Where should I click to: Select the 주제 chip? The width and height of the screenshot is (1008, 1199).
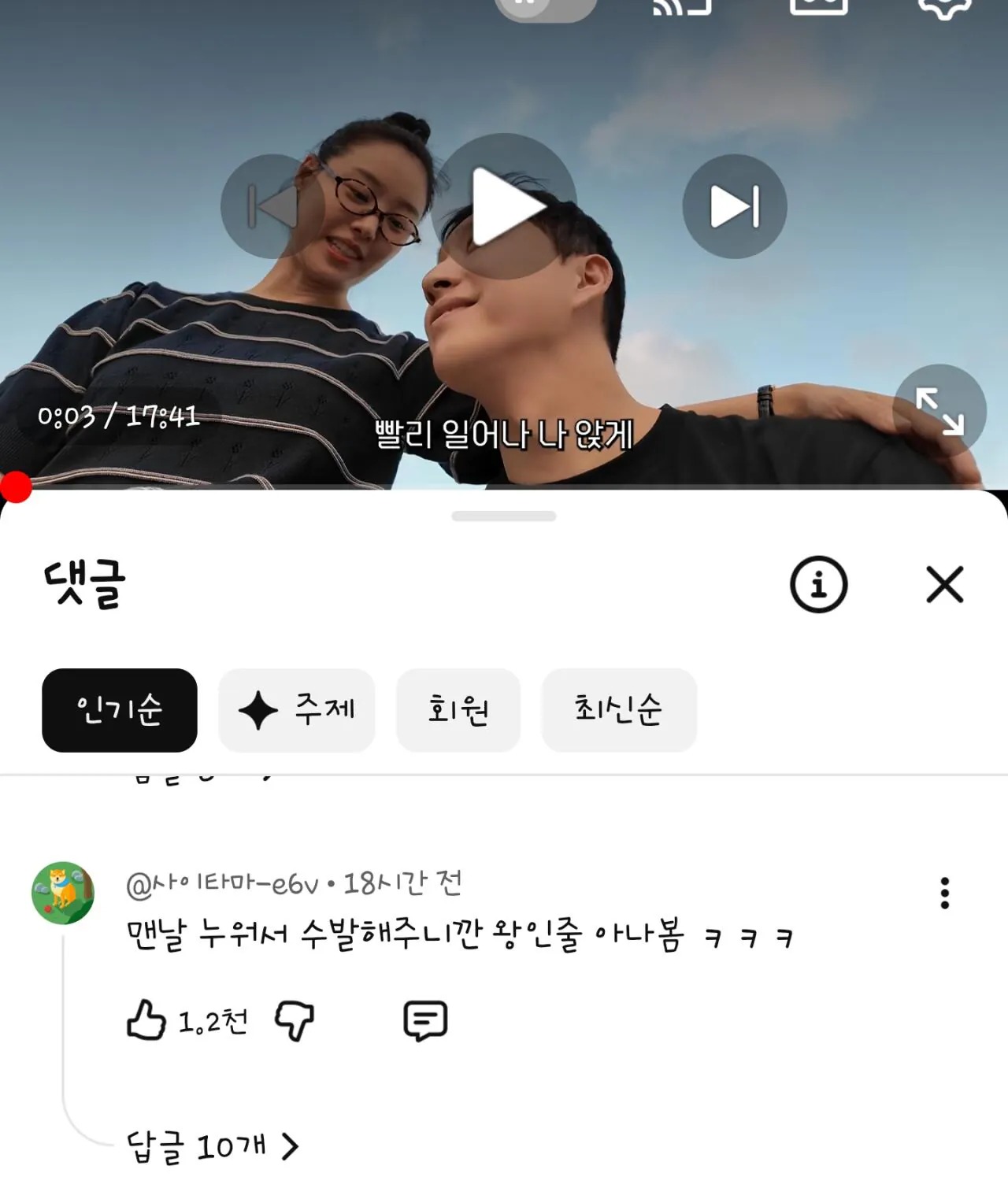297,710
